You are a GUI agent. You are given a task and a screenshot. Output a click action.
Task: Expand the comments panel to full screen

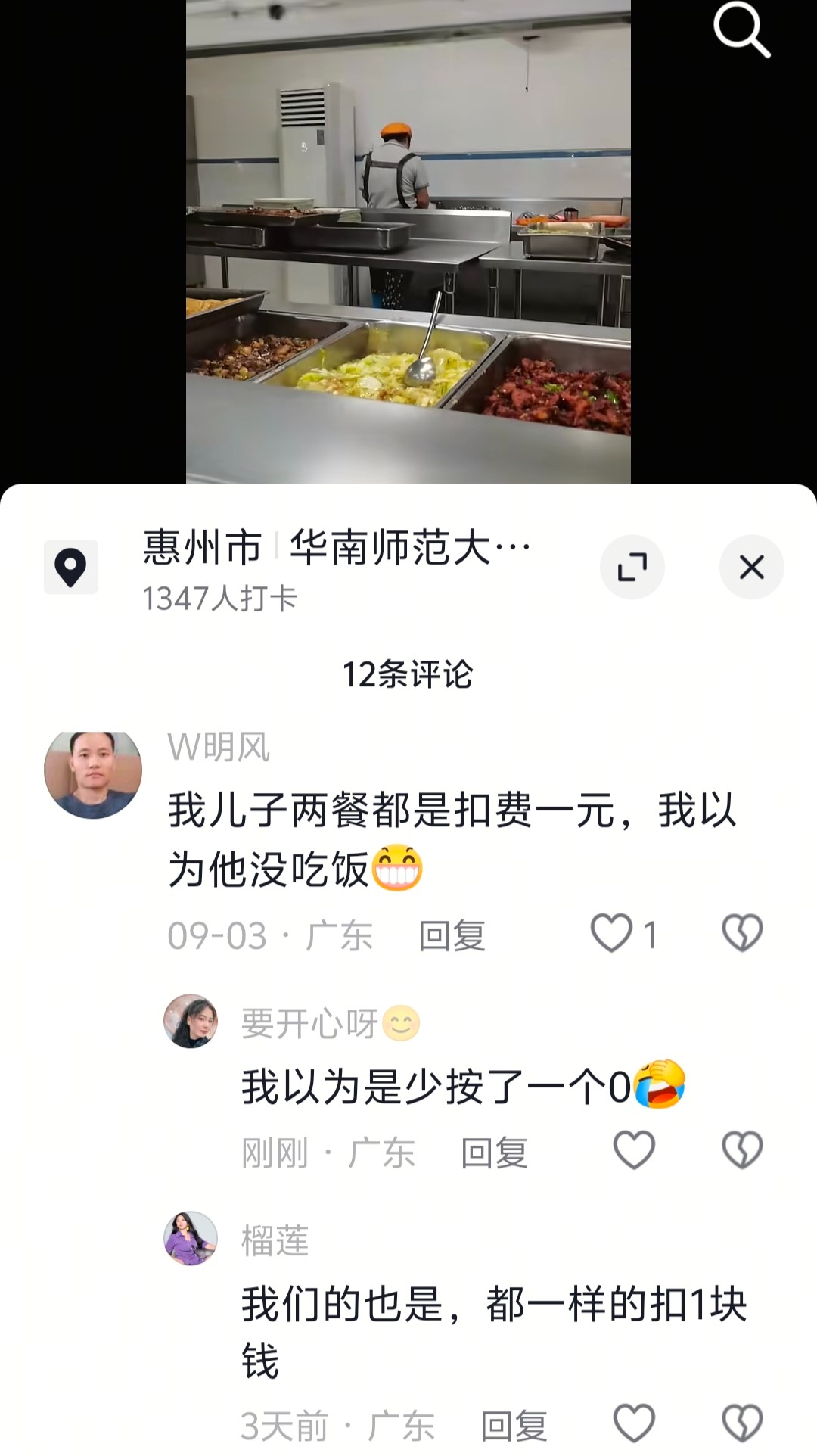[x=632, y=567]
